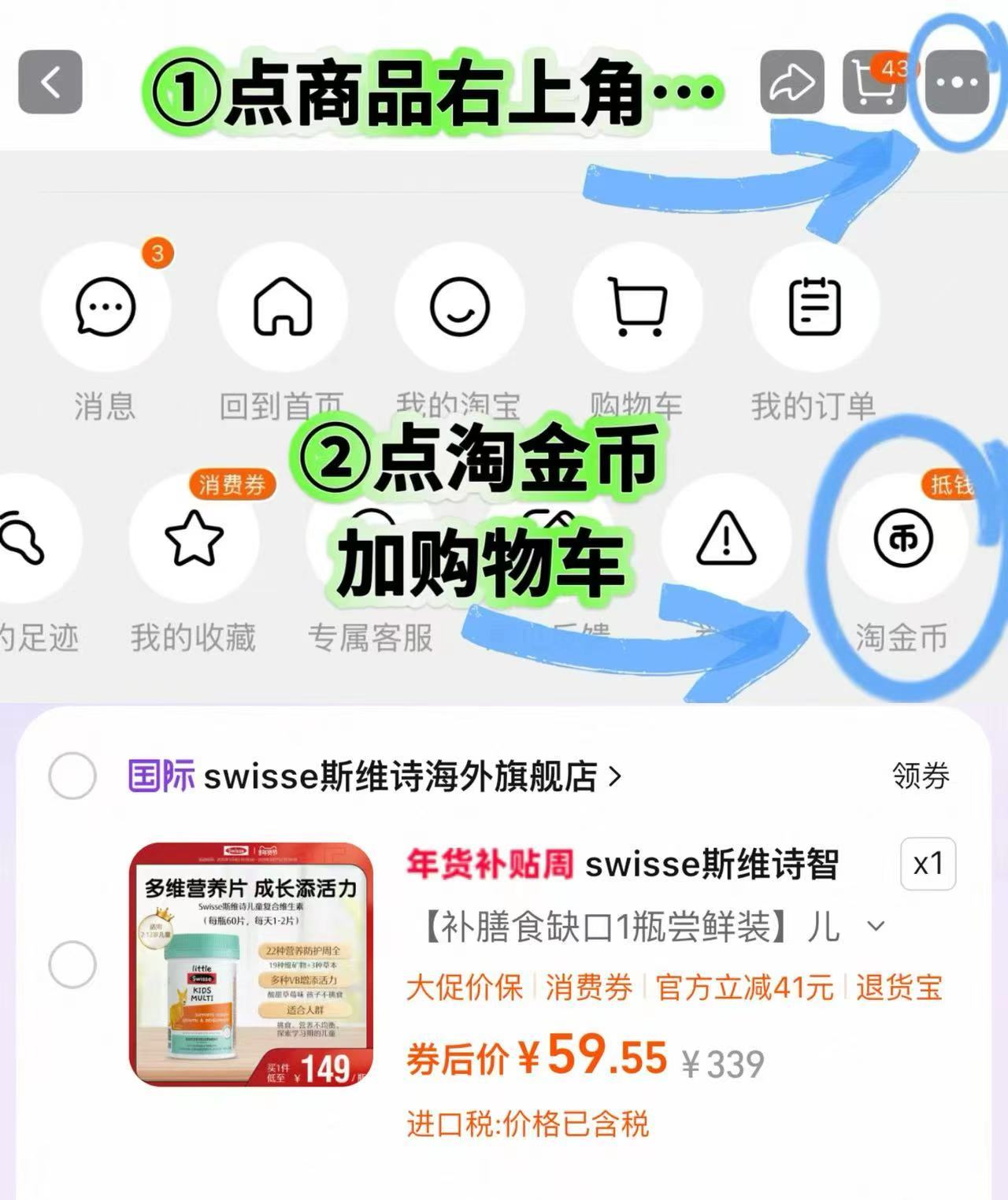Open the share arrow icon

coord(794,83)
